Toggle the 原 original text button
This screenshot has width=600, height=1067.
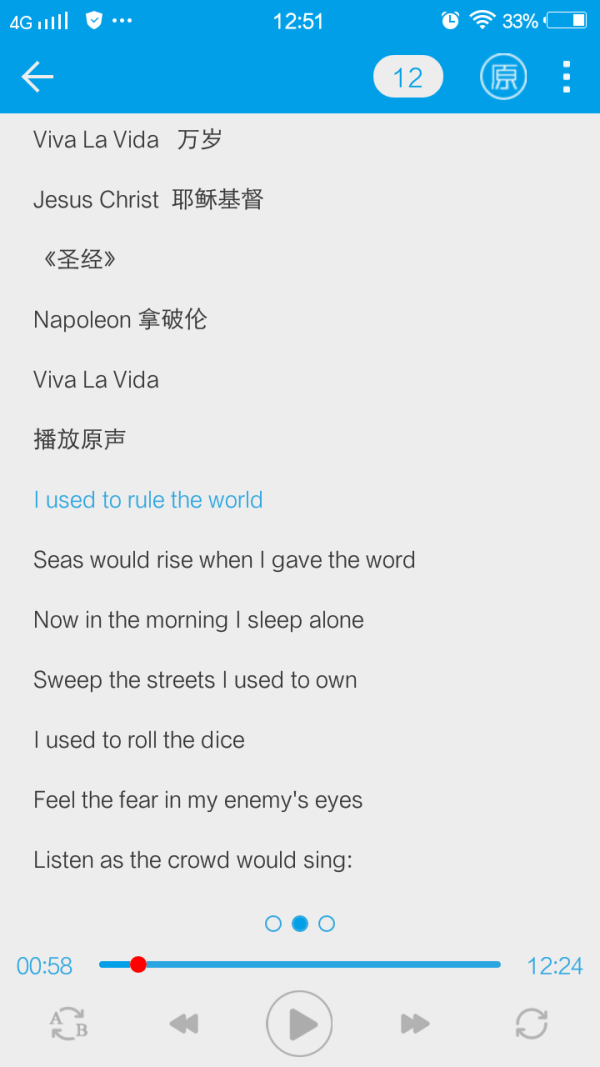click(503, 77)
